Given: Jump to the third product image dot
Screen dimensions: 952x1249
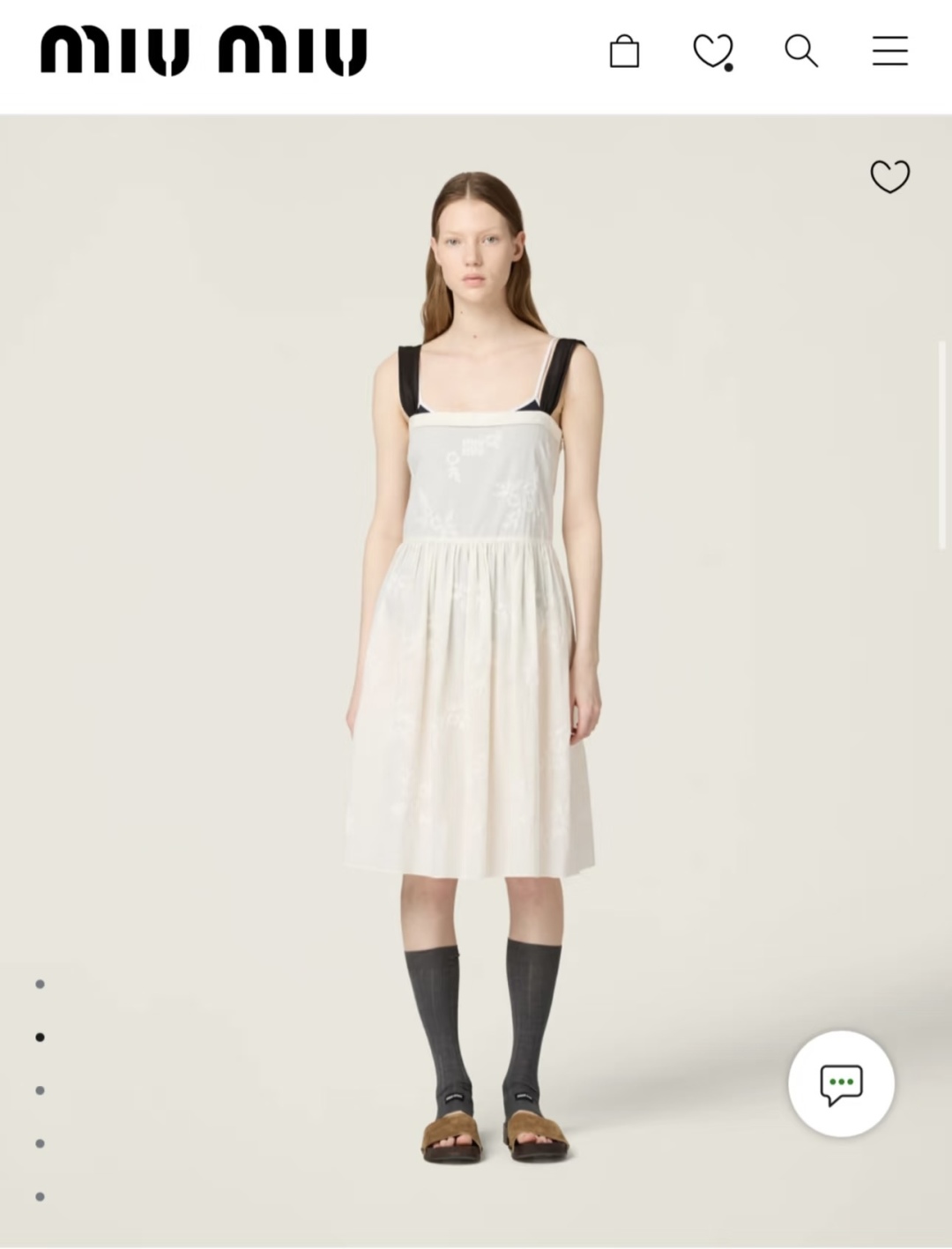Looking at the screenshot, I should pos(40,1090).
